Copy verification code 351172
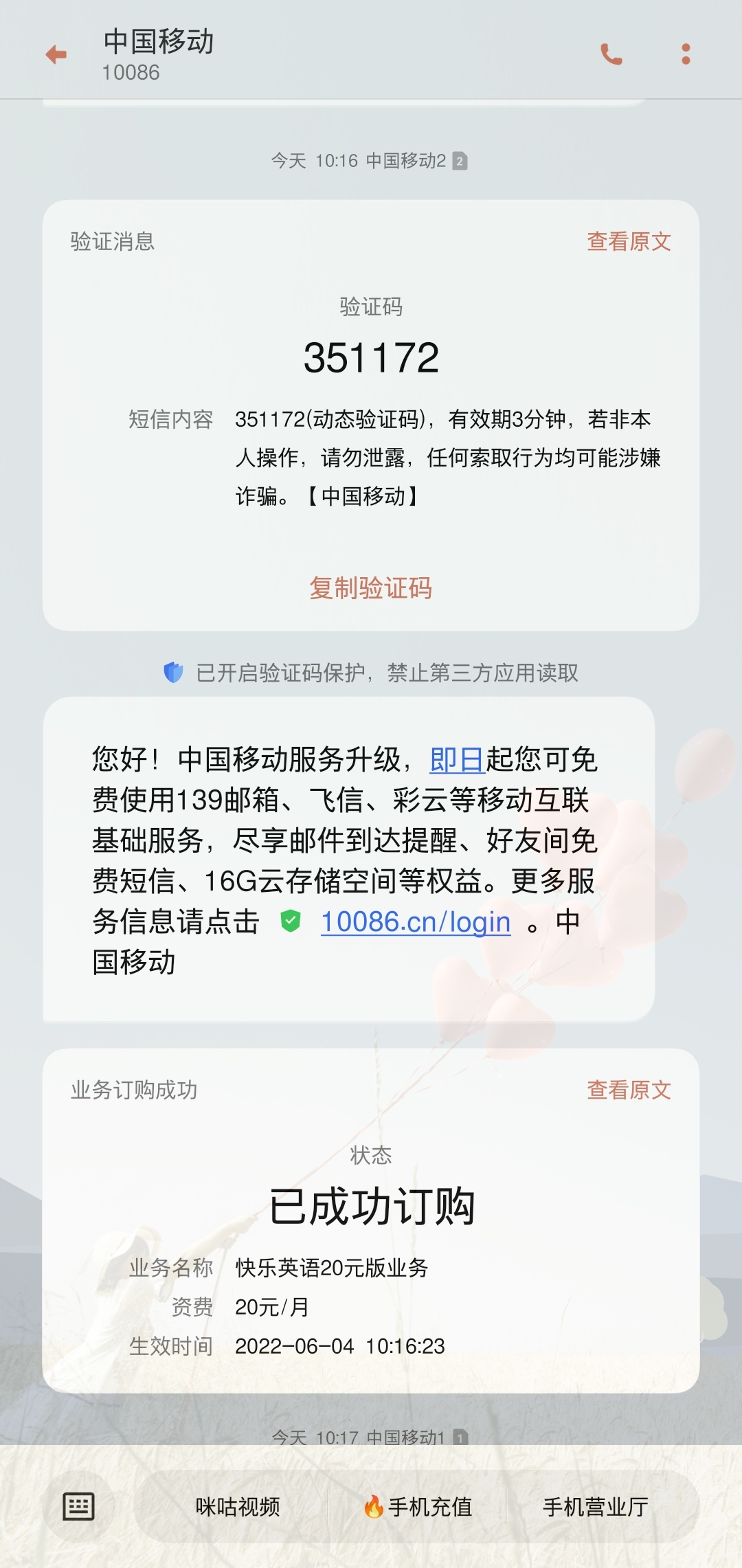Image resolution: width=742 pixels, height=1568 pixels. tap(370, 588)
